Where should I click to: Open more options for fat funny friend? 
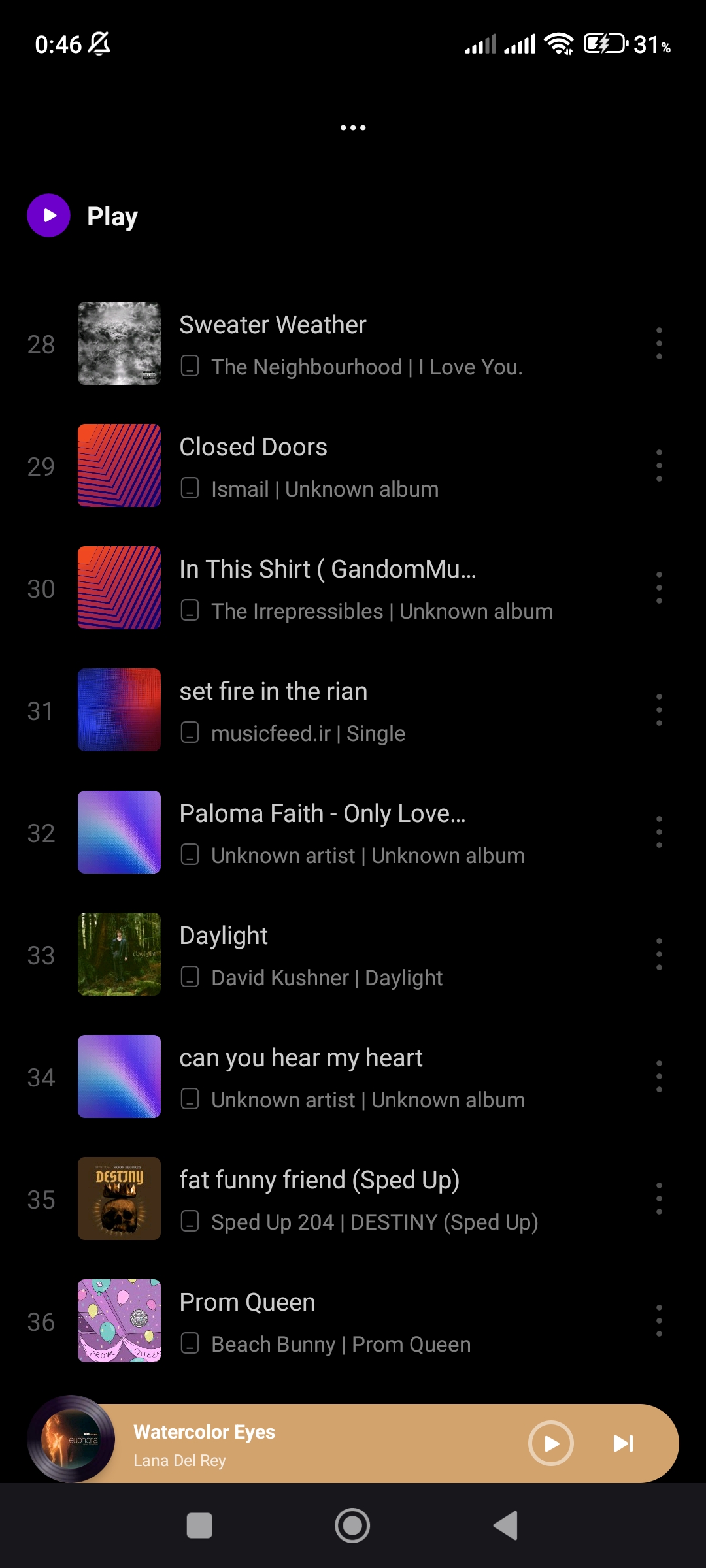point(659,1199)
